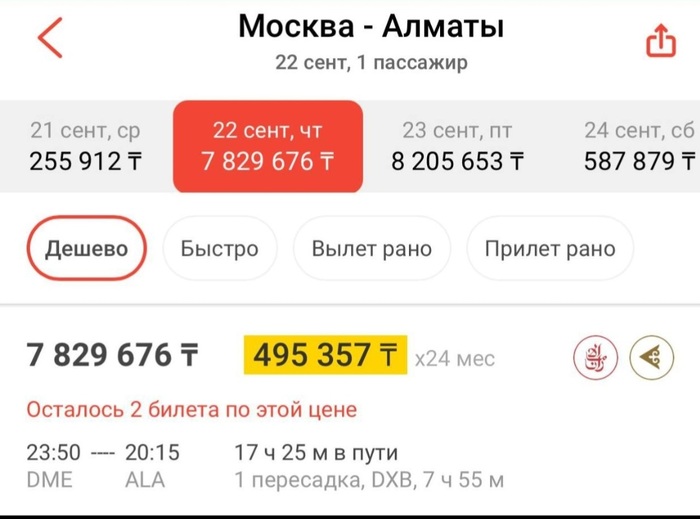Sort by Вылет рано
The width and height of the screenshot is (700, 519).
[371, 248]
